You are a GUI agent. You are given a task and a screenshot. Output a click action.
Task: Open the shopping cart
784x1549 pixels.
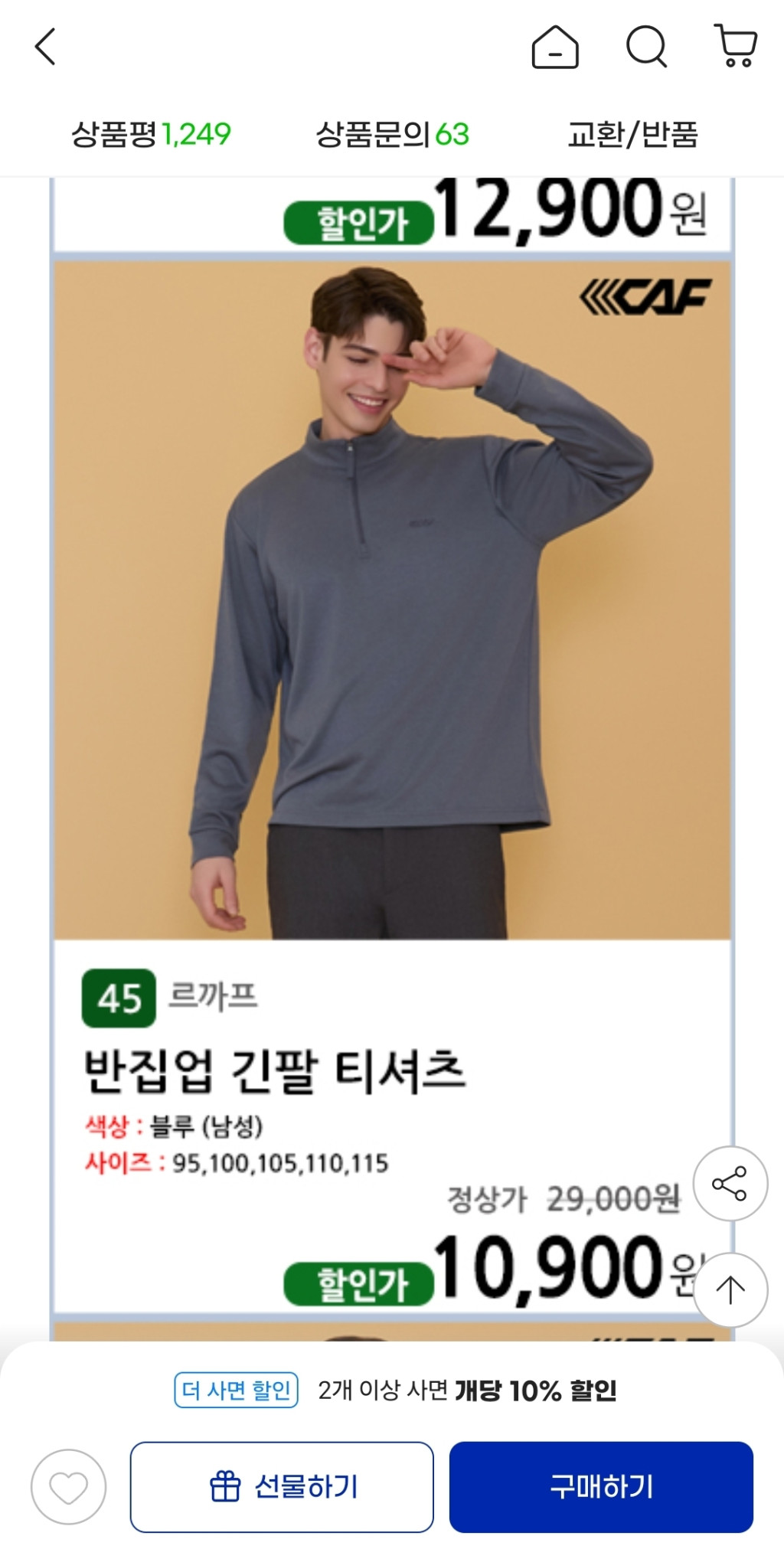[736, 46]
